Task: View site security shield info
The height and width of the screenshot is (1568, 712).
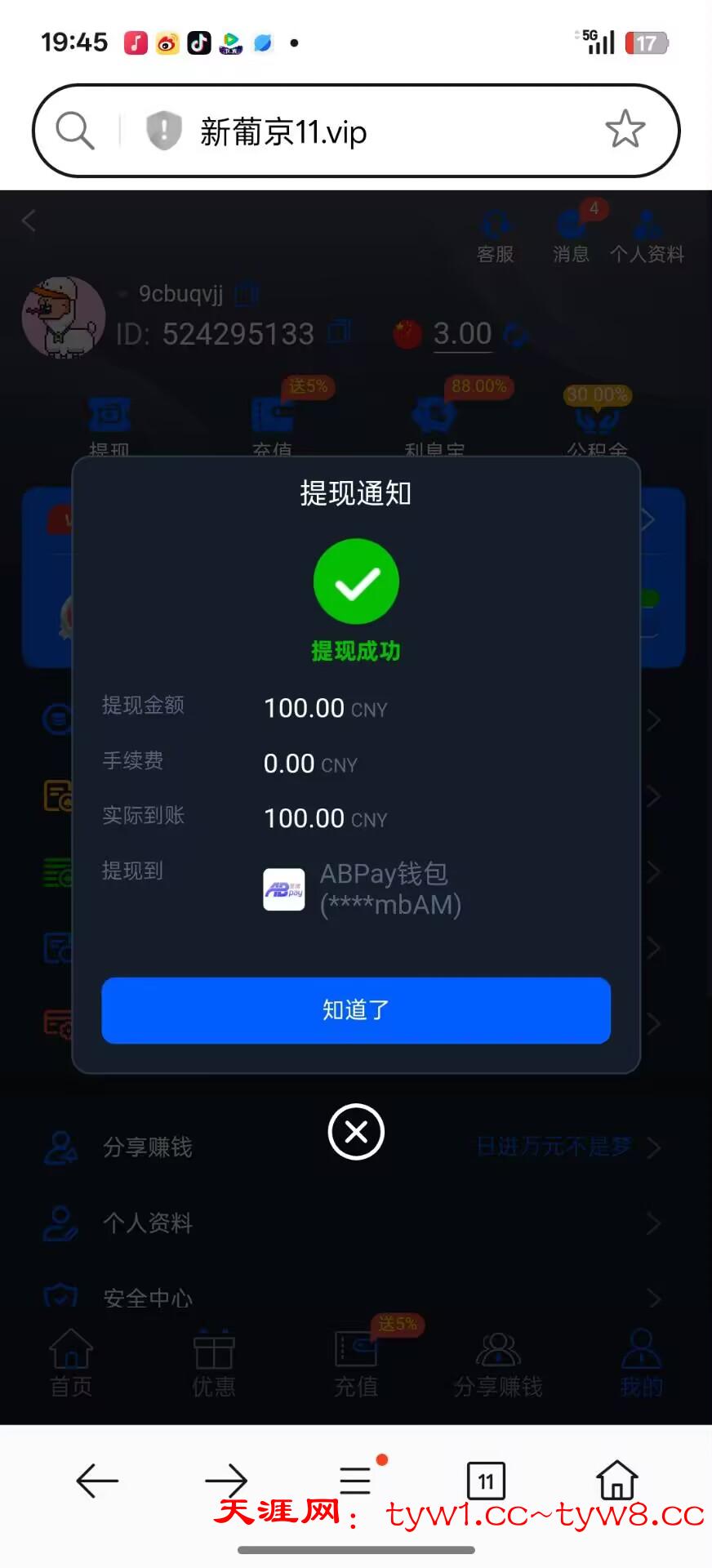Action: [163, 131]
